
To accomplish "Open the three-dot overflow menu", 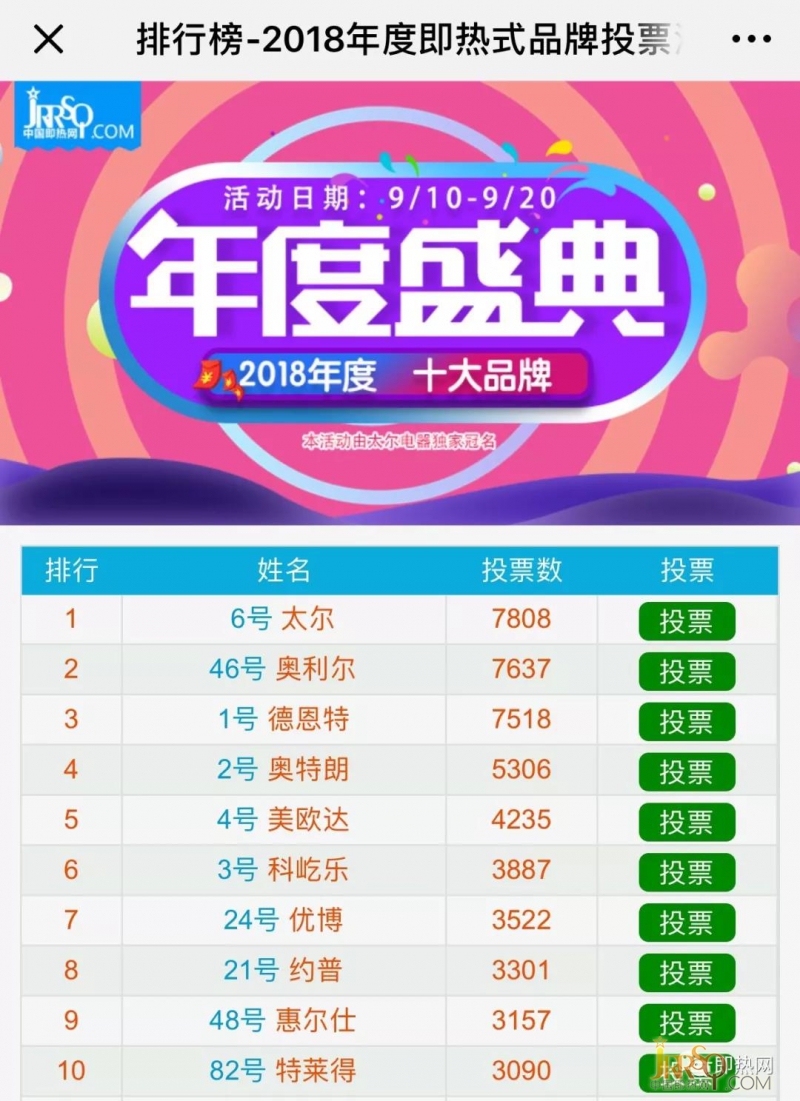I will click(x=751, y=40).
